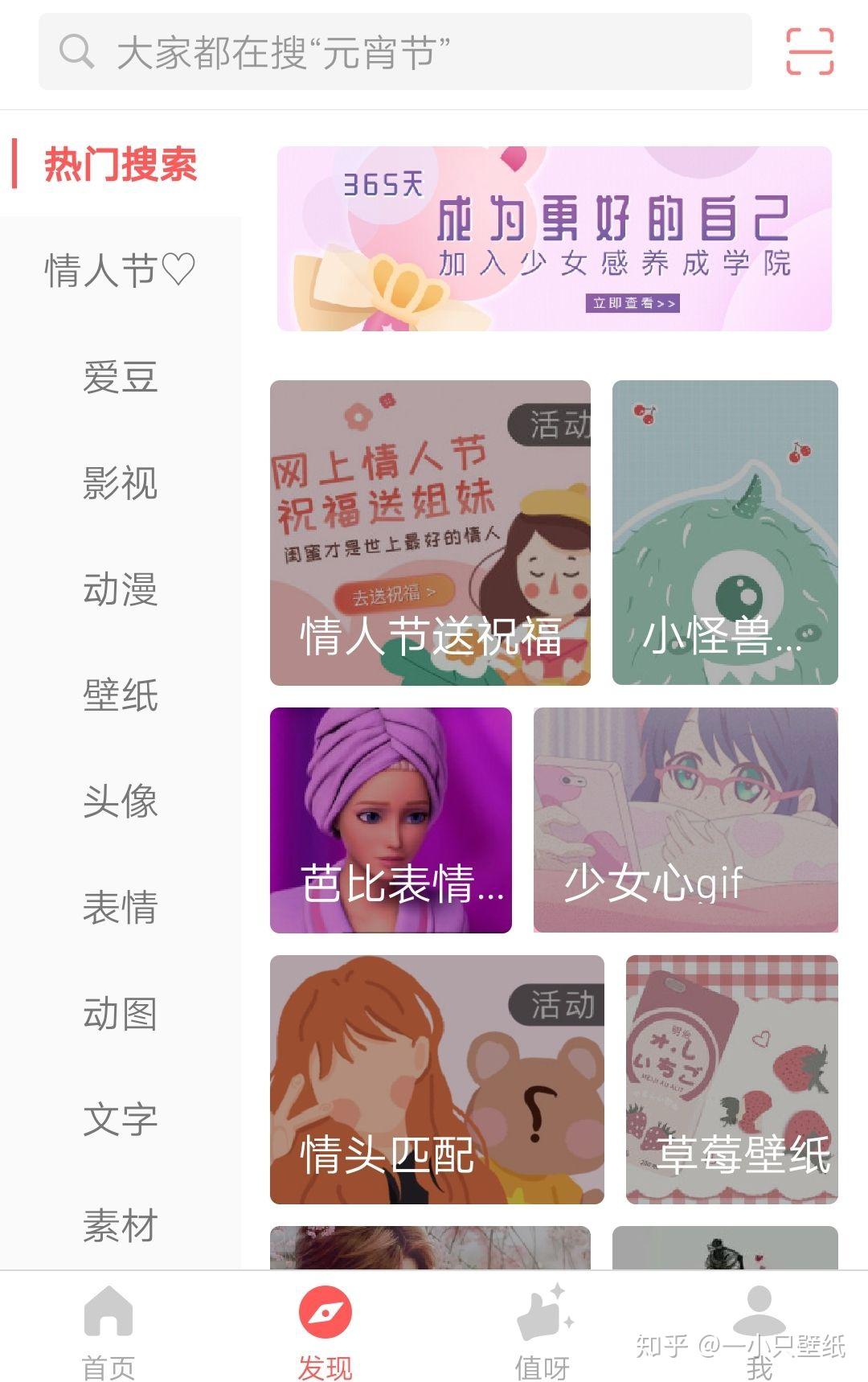This screenshot has height=1382, width=868.
Task: Open the 首页 home icon in bottom bar
Action: pyautogui.click(x=108, y=1310)
